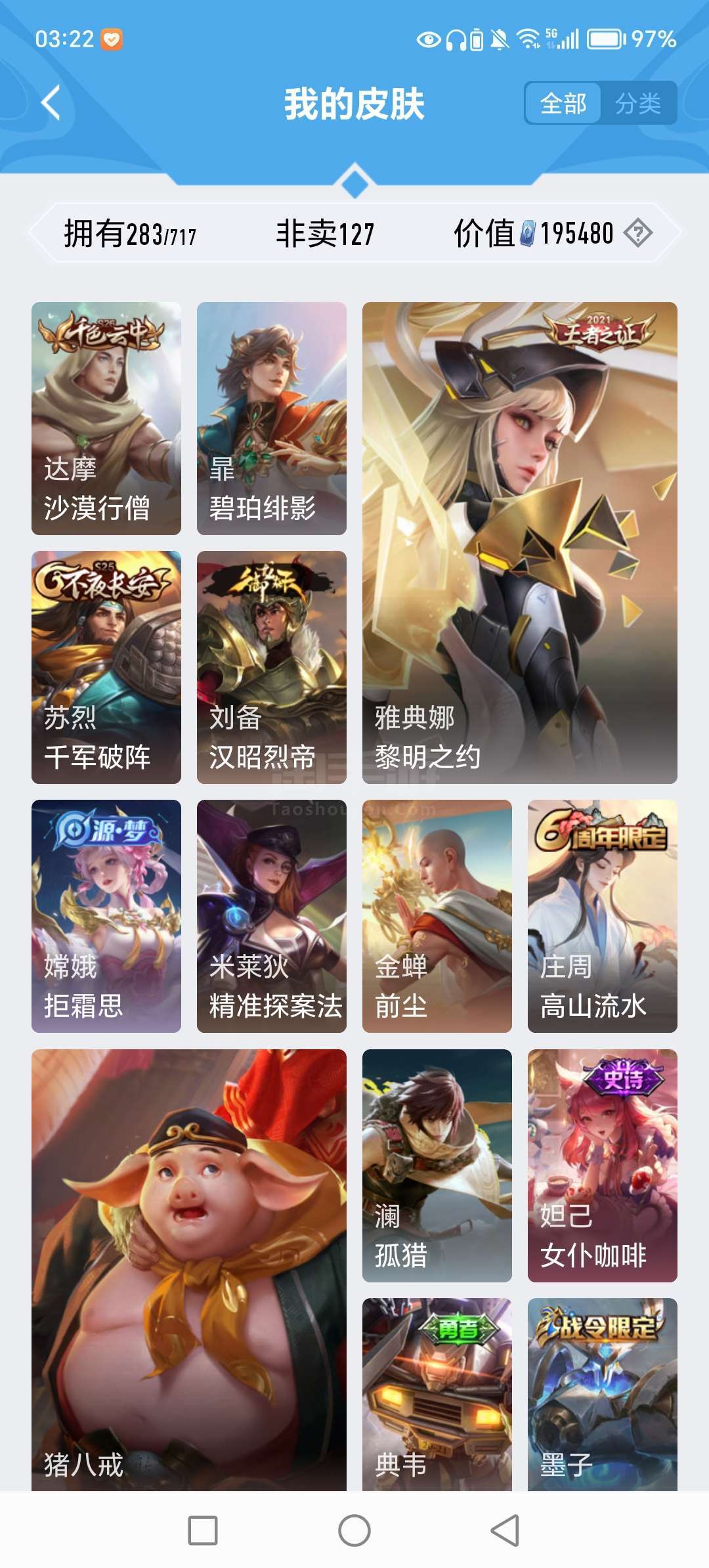Open the 猪八戒 skin card
The height and width of the screenshot is (1568, 709).
point(189,1270)
